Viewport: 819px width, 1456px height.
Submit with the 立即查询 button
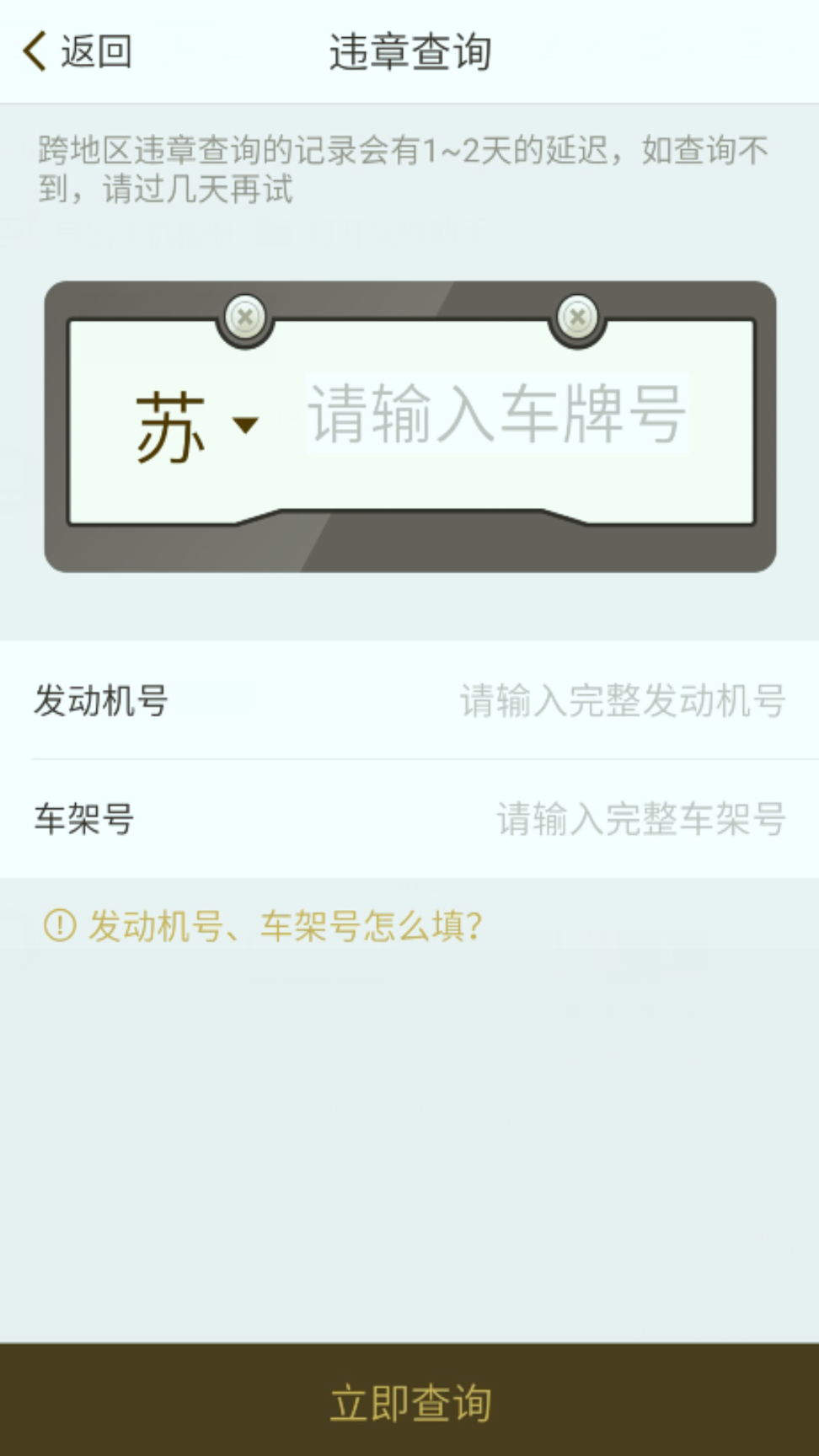click(x=409, y=1400)
